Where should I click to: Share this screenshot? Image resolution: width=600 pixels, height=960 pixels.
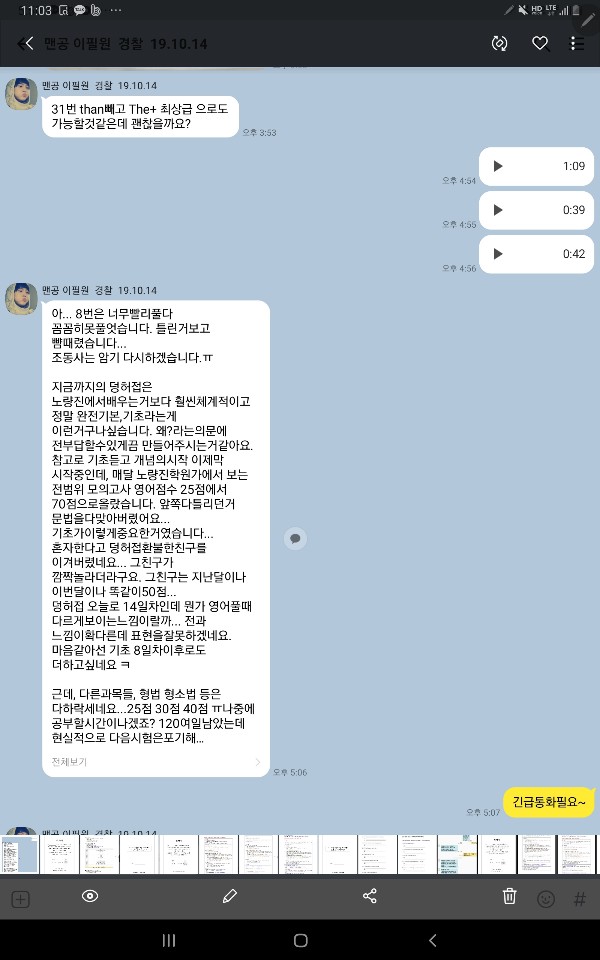click(x=370, y=896)
